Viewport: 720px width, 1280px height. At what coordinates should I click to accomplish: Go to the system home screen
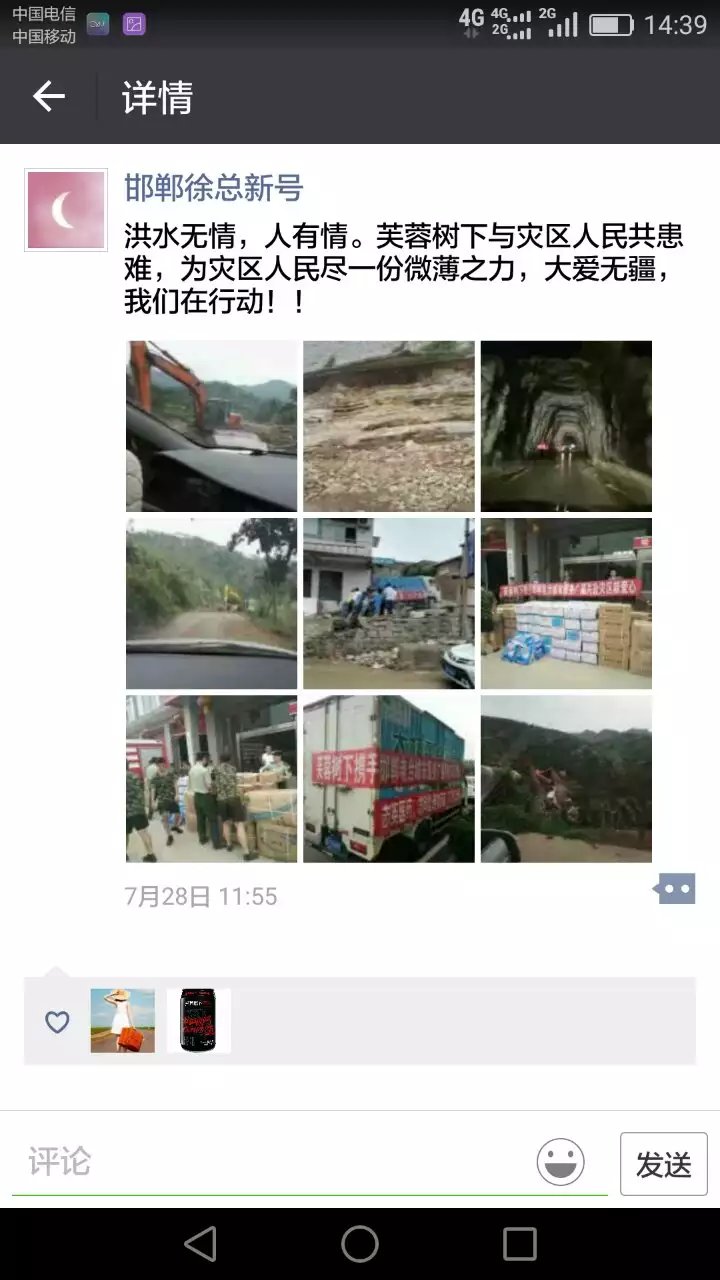[360, 1244]
